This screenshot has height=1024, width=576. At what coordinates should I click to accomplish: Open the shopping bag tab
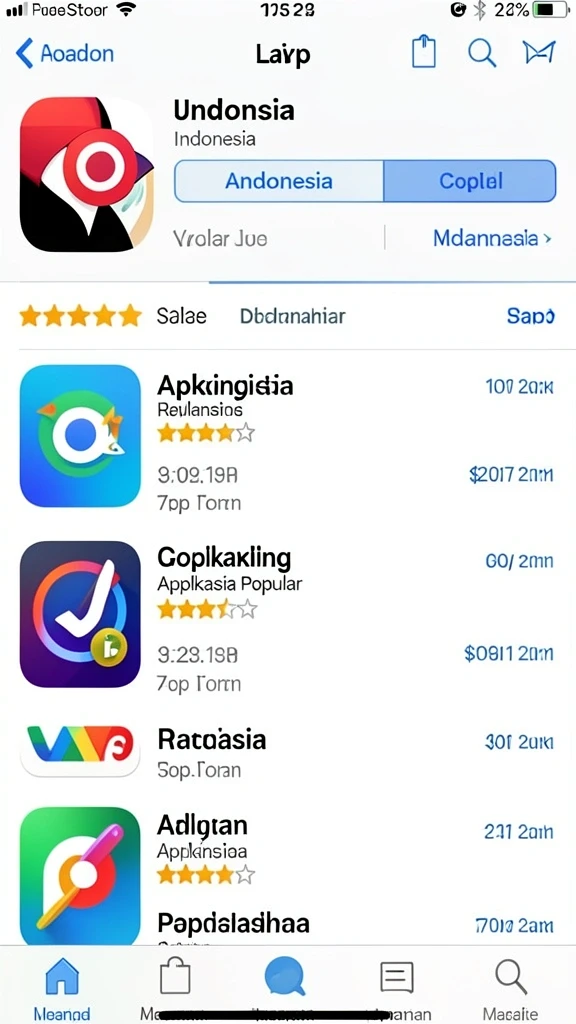click(175, 987)
